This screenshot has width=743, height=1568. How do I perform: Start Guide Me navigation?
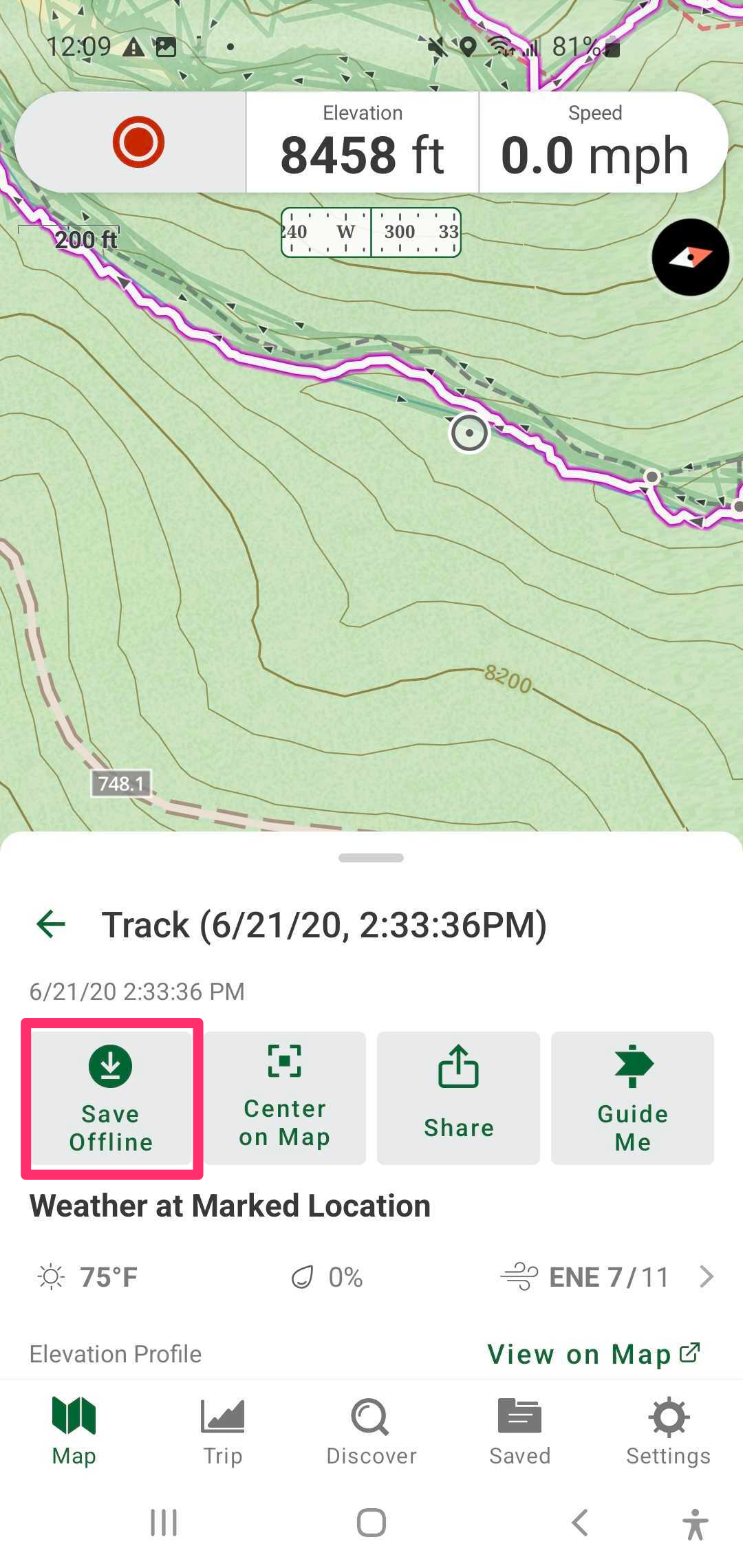[632, 1098]
